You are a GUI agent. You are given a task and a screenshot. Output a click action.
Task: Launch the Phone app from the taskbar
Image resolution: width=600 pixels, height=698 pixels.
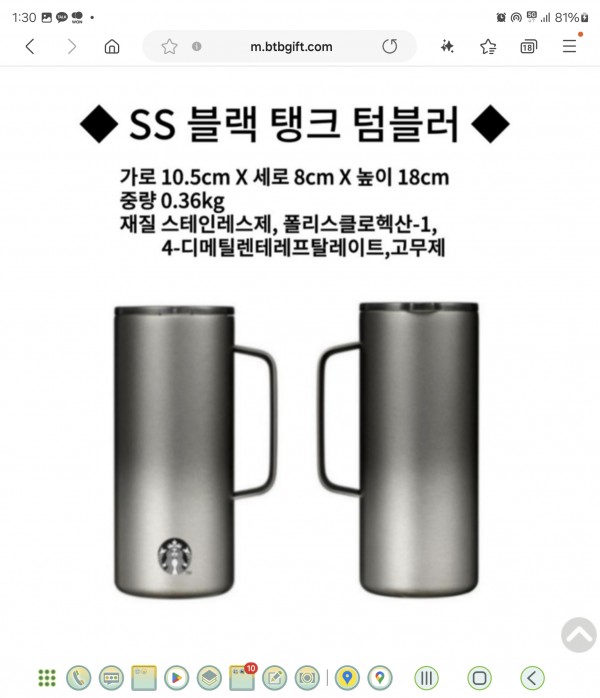78,678
